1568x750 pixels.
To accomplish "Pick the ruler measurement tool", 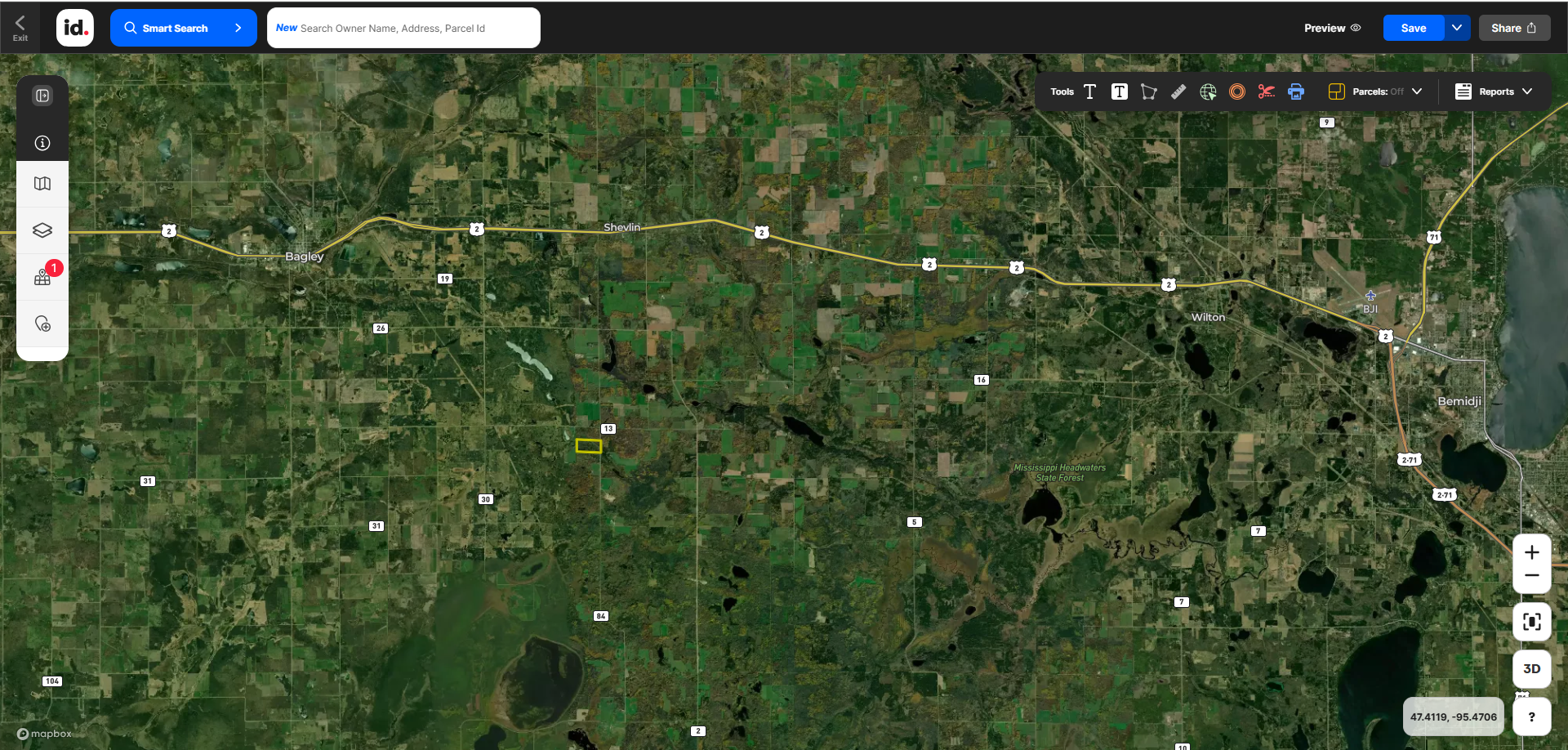I will coord(1178,92).
